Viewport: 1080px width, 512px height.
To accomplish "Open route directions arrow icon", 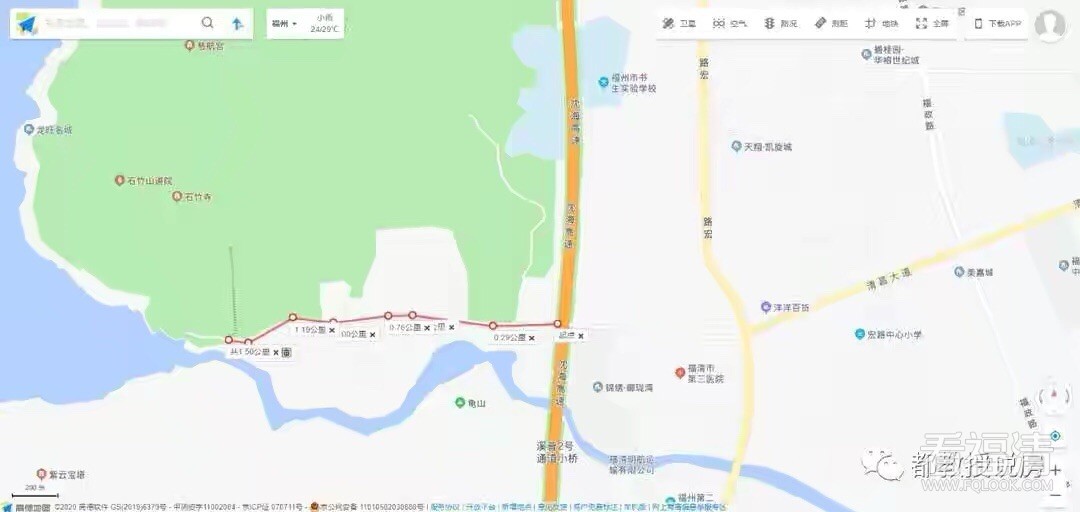I will (x=237, y=23).
